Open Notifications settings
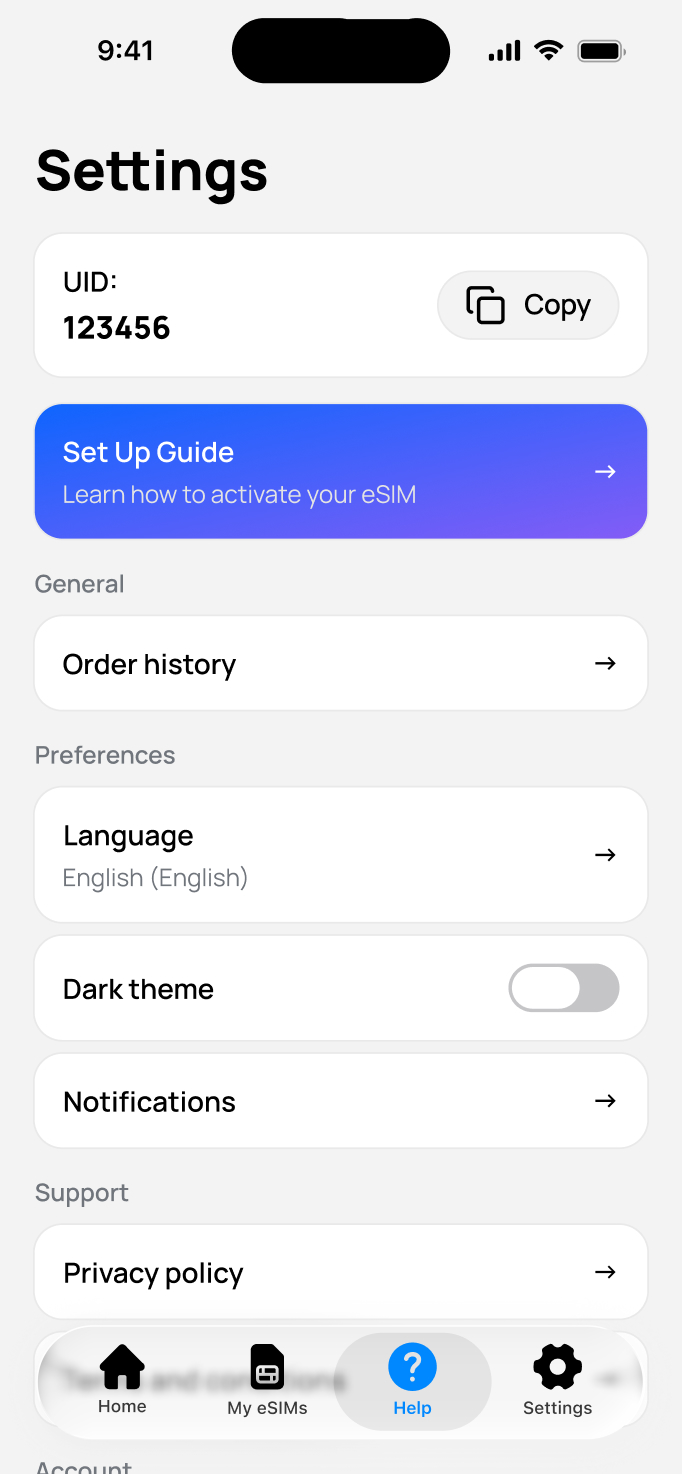The image size is (682, 1474). [x=340, y=1101]
